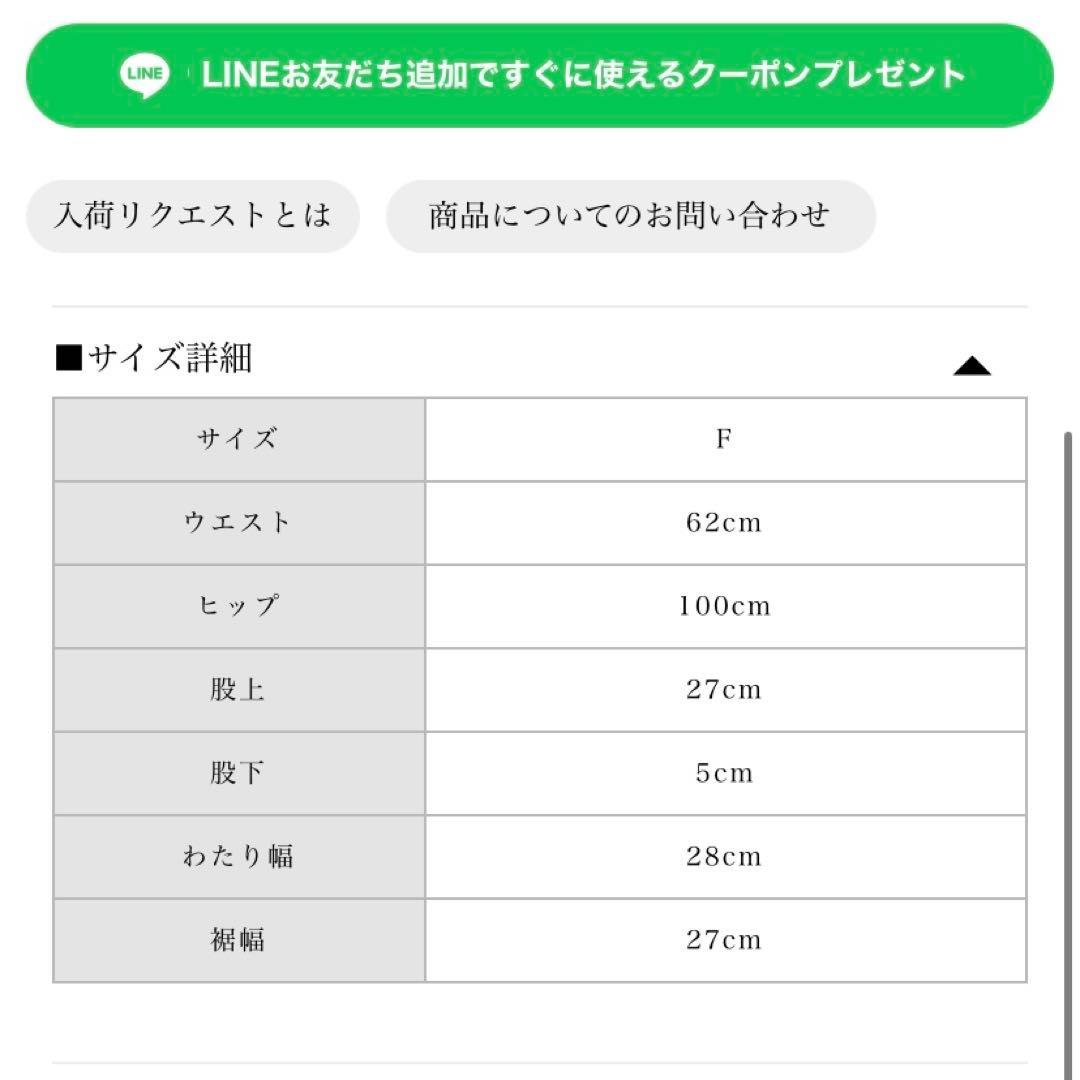1080x1080 pixels.
Task: Tap the LINE friend-add coupon banner
Action: pos(539,75)
